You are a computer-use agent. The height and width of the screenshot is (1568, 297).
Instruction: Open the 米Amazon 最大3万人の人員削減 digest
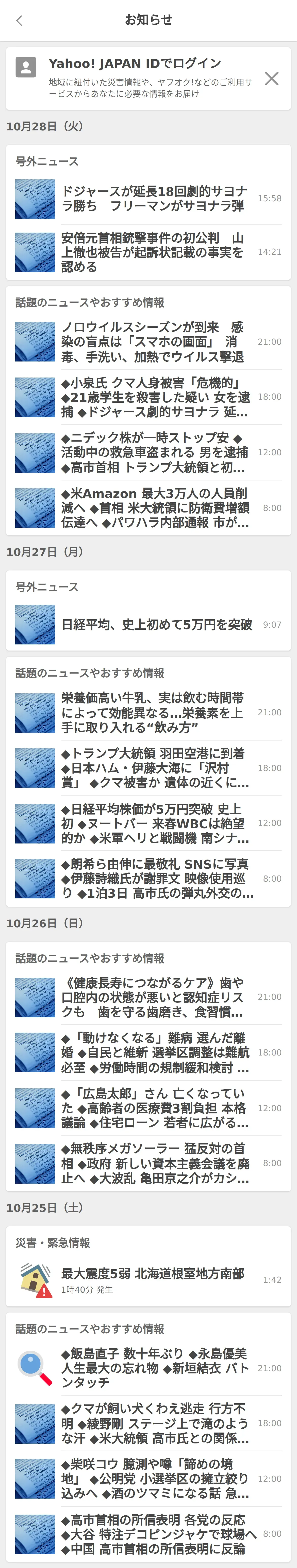click(x=154, y=508)
